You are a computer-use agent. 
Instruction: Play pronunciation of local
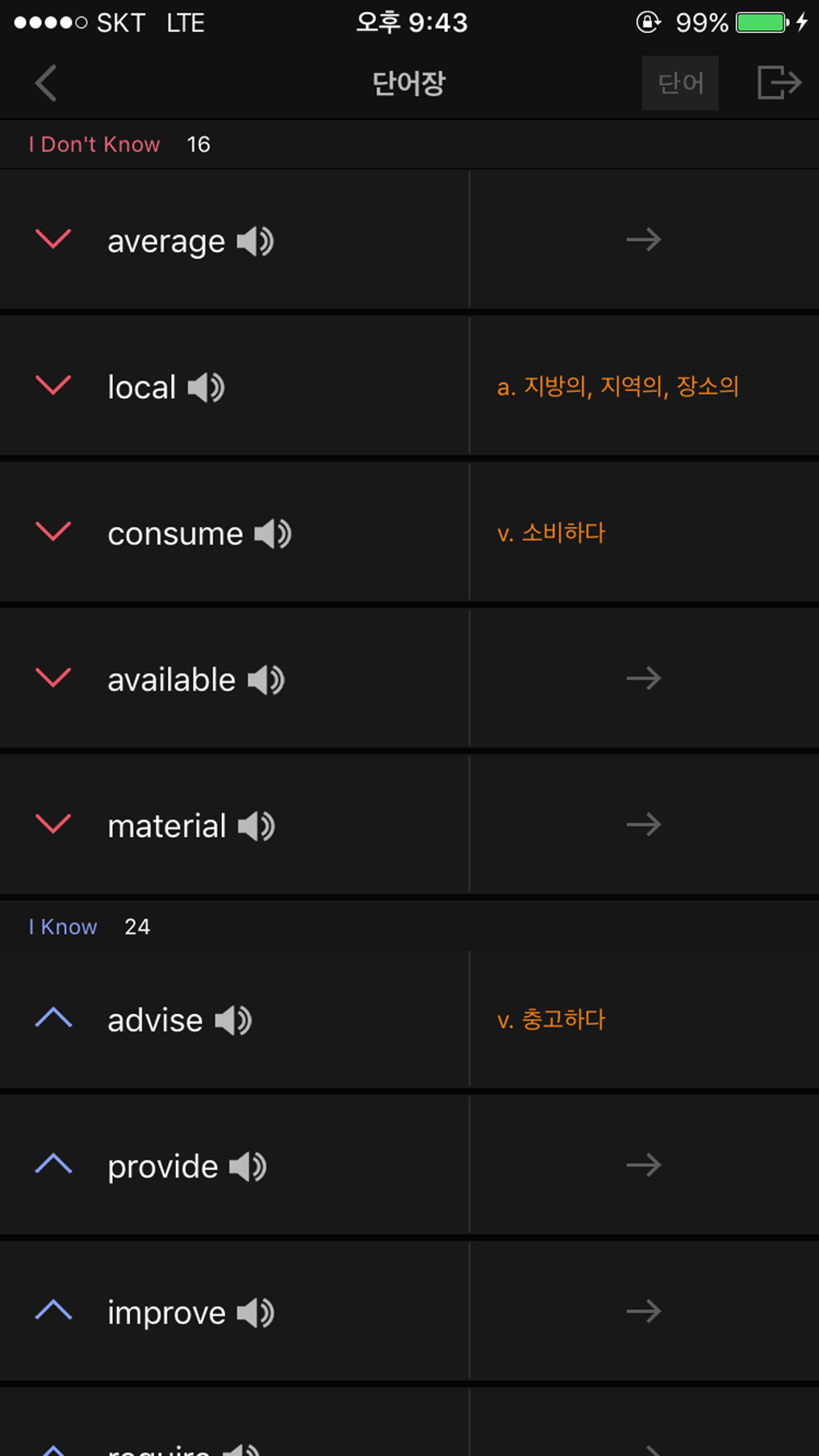[x=206, y=387]
